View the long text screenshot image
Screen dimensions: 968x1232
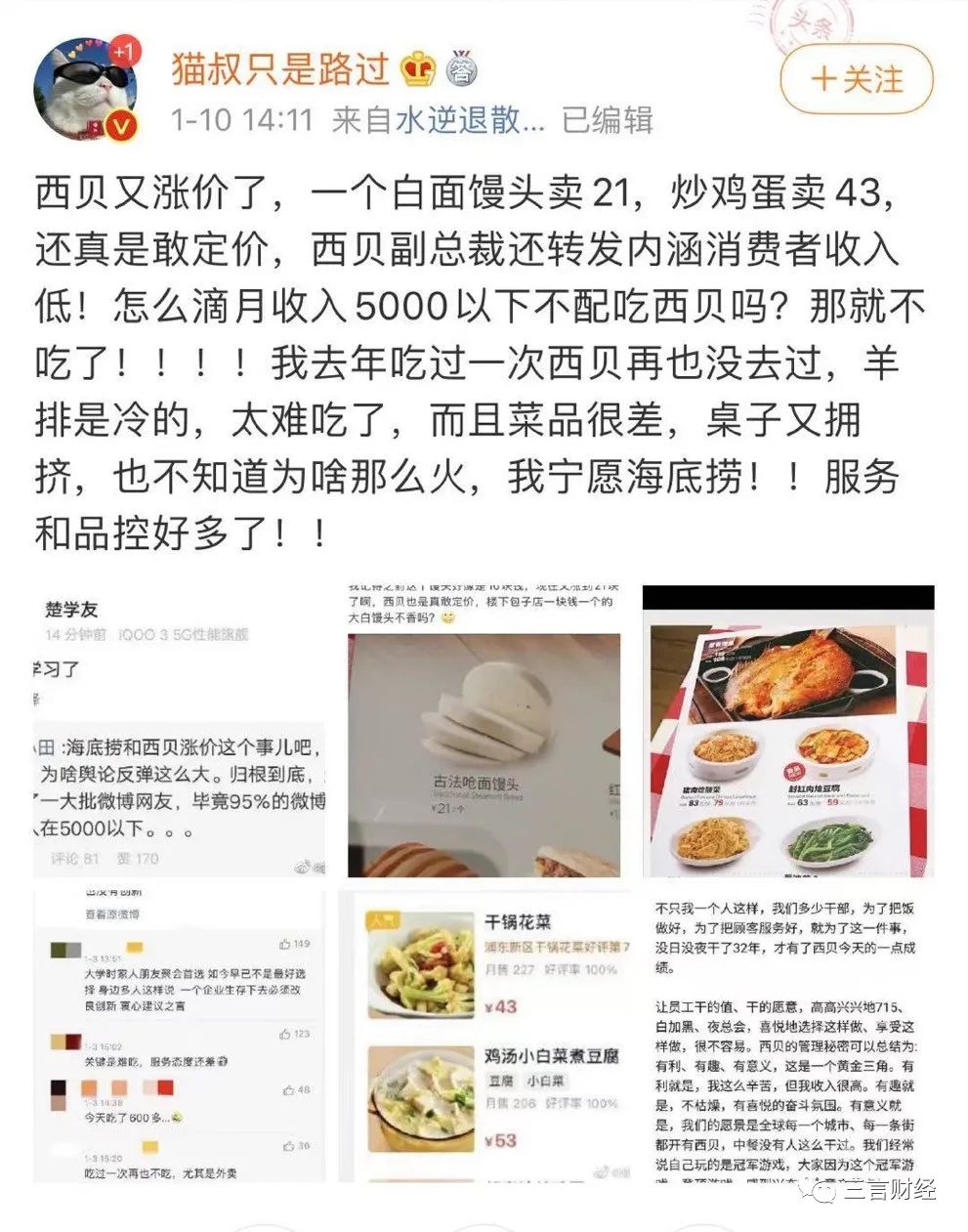pos(788,1036)
